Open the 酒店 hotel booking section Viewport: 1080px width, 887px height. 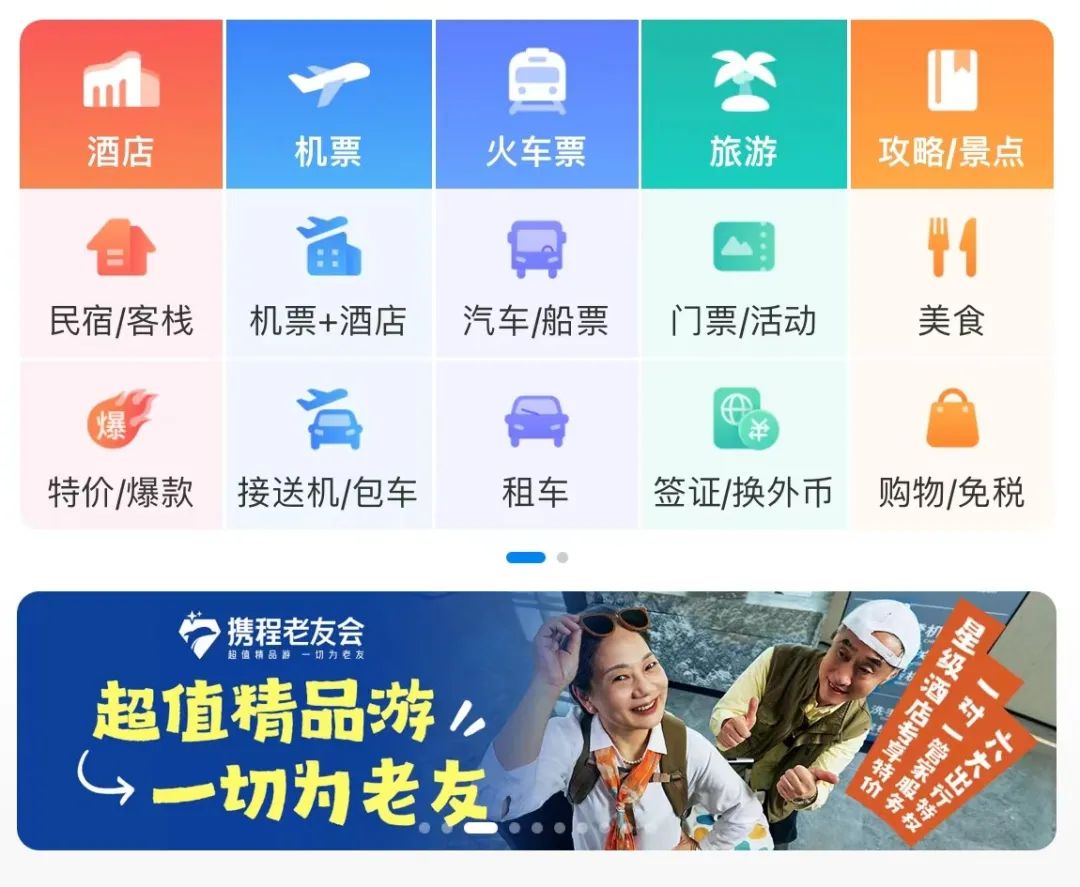point(121,106)
